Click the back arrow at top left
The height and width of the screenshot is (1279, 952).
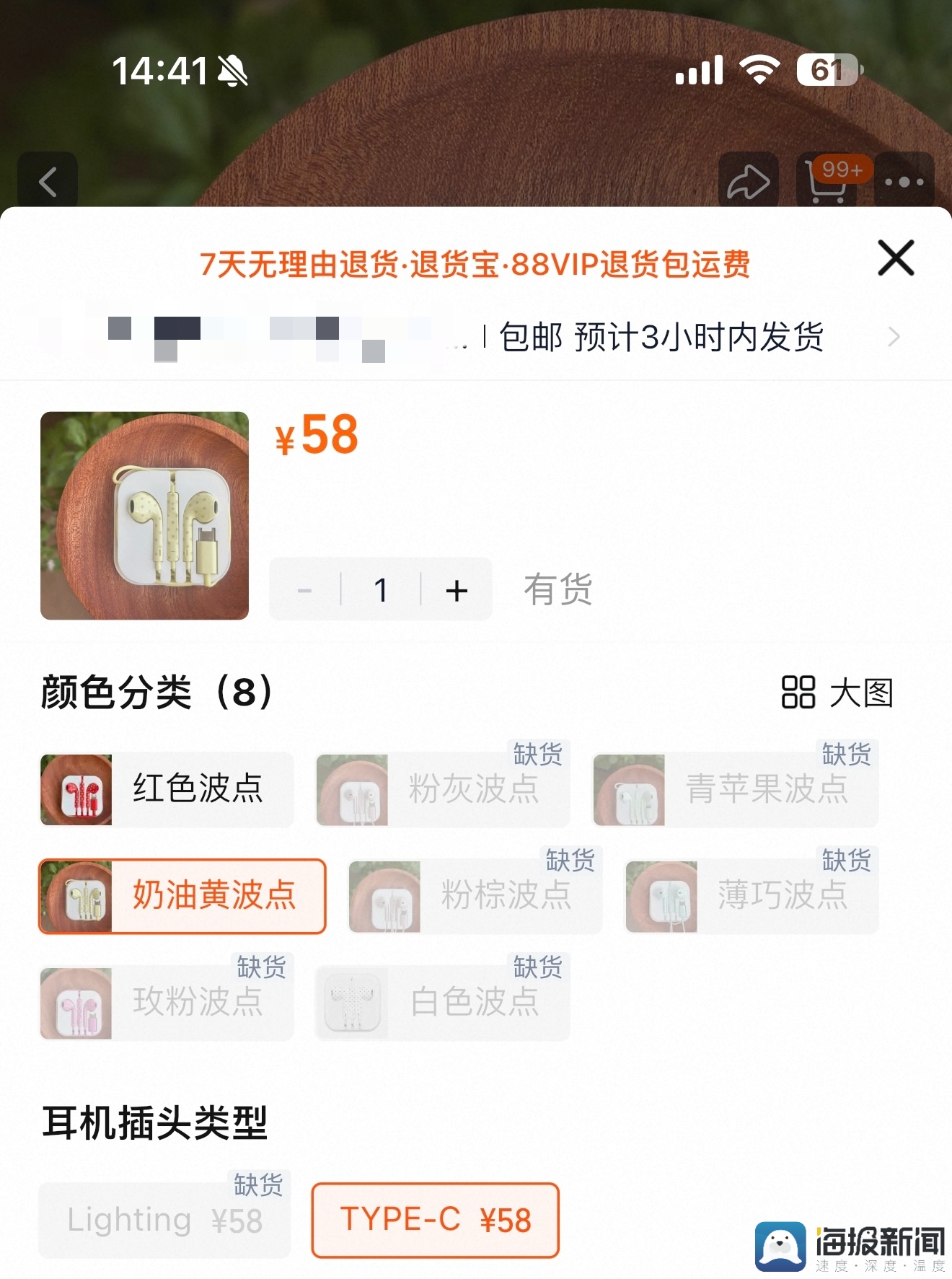(48, 181)
